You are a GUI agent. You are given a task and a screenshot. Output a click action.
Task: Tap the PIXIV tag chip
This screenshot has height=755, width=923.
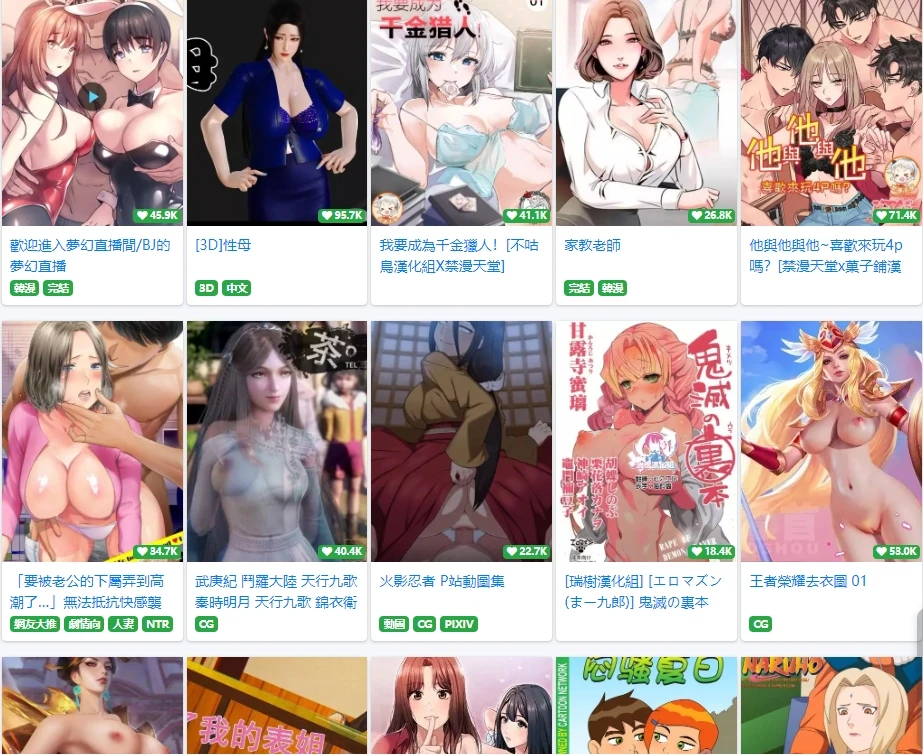pos(459,624)
